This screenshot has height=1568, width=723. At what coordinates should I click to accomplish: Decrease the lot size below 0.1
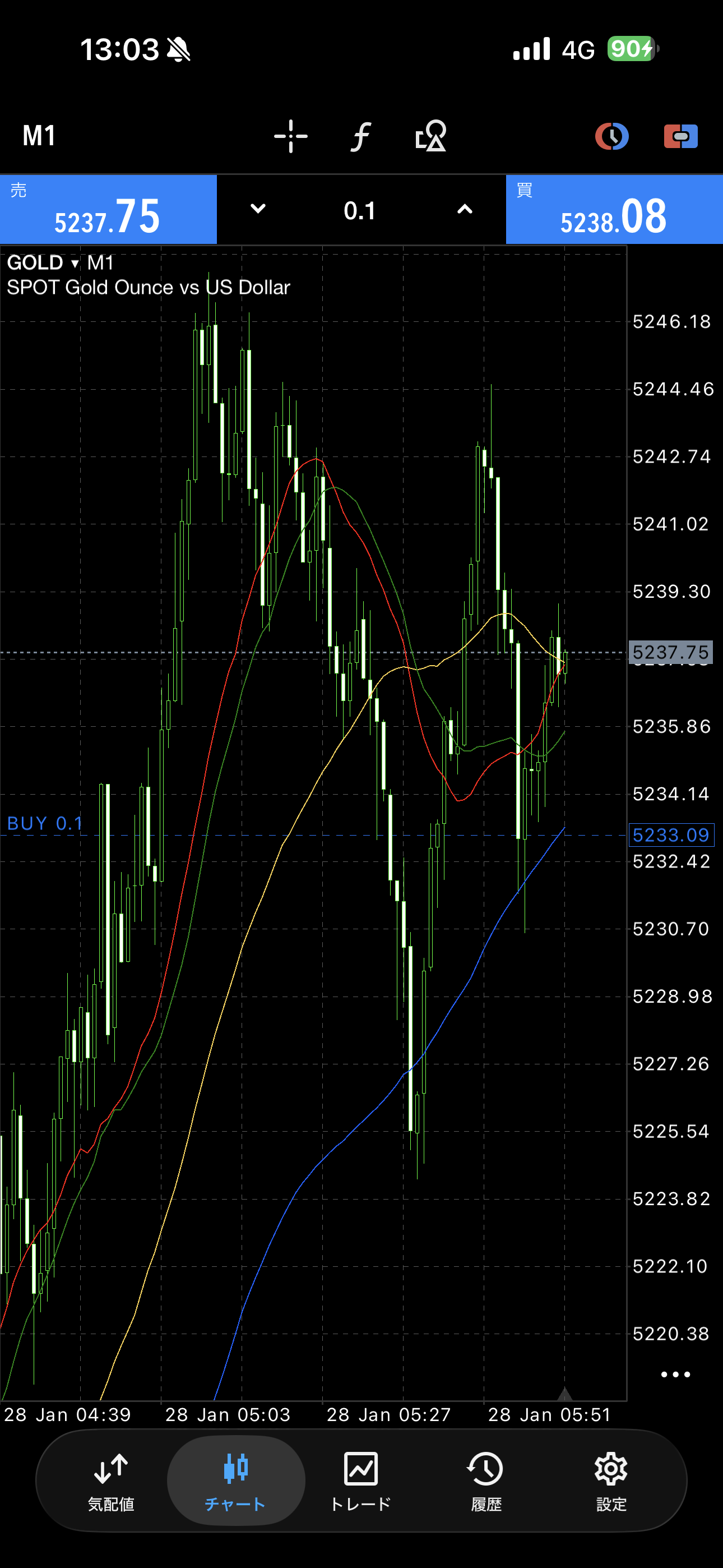coord(258,209)
